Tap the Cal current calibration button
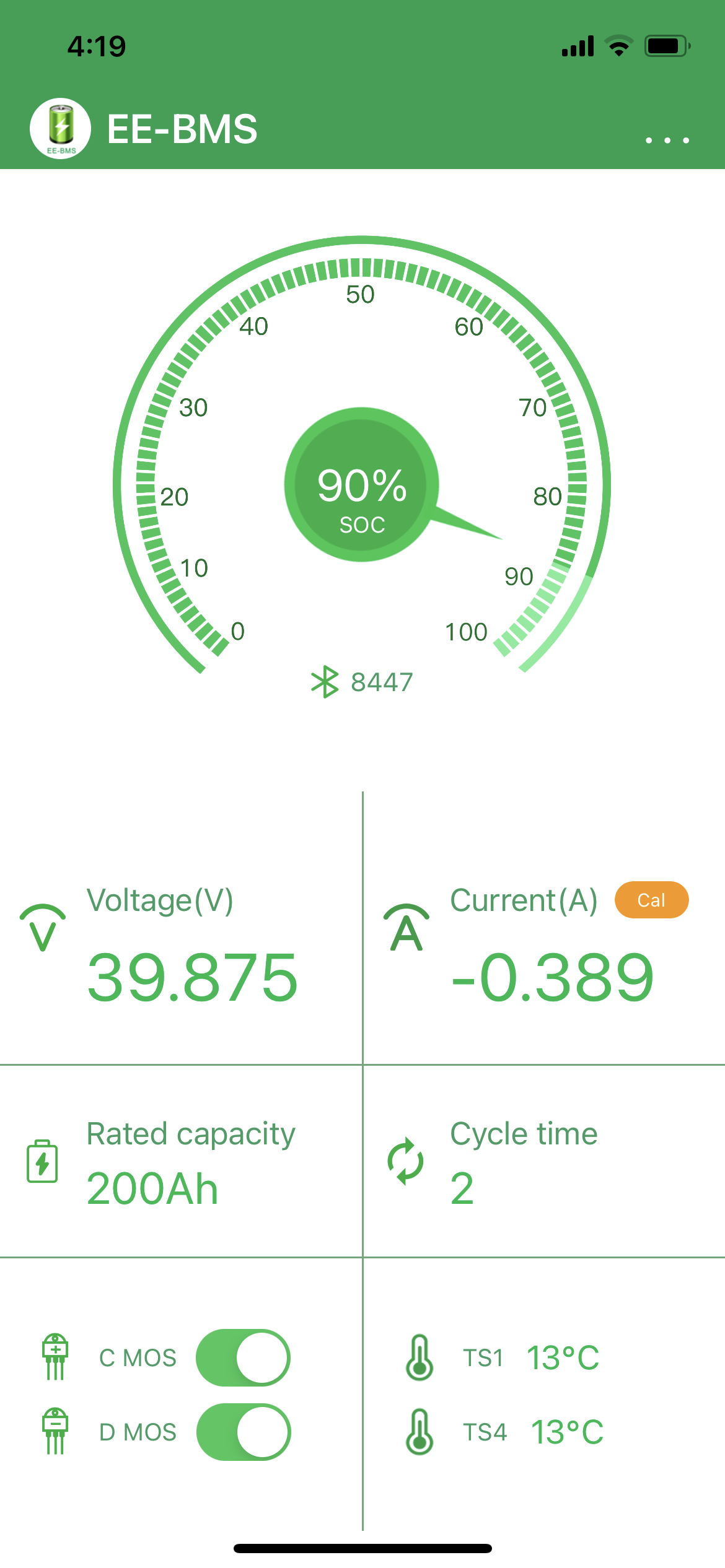 pyautogui.click(x=651, y=900)
